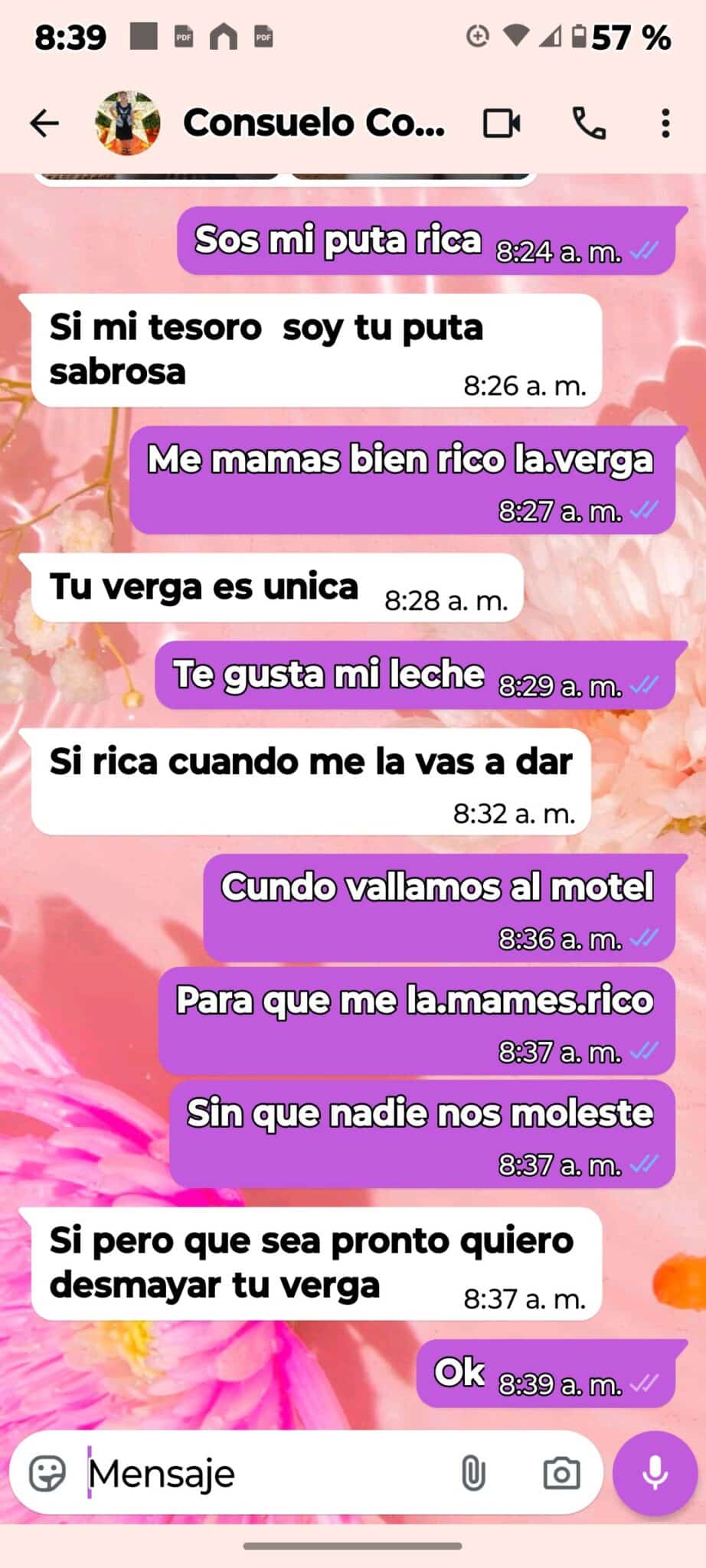Open contact info from the chat name
Image resolution: width=706 pixels, height=1568 pixels.
[x=314, y=123]
